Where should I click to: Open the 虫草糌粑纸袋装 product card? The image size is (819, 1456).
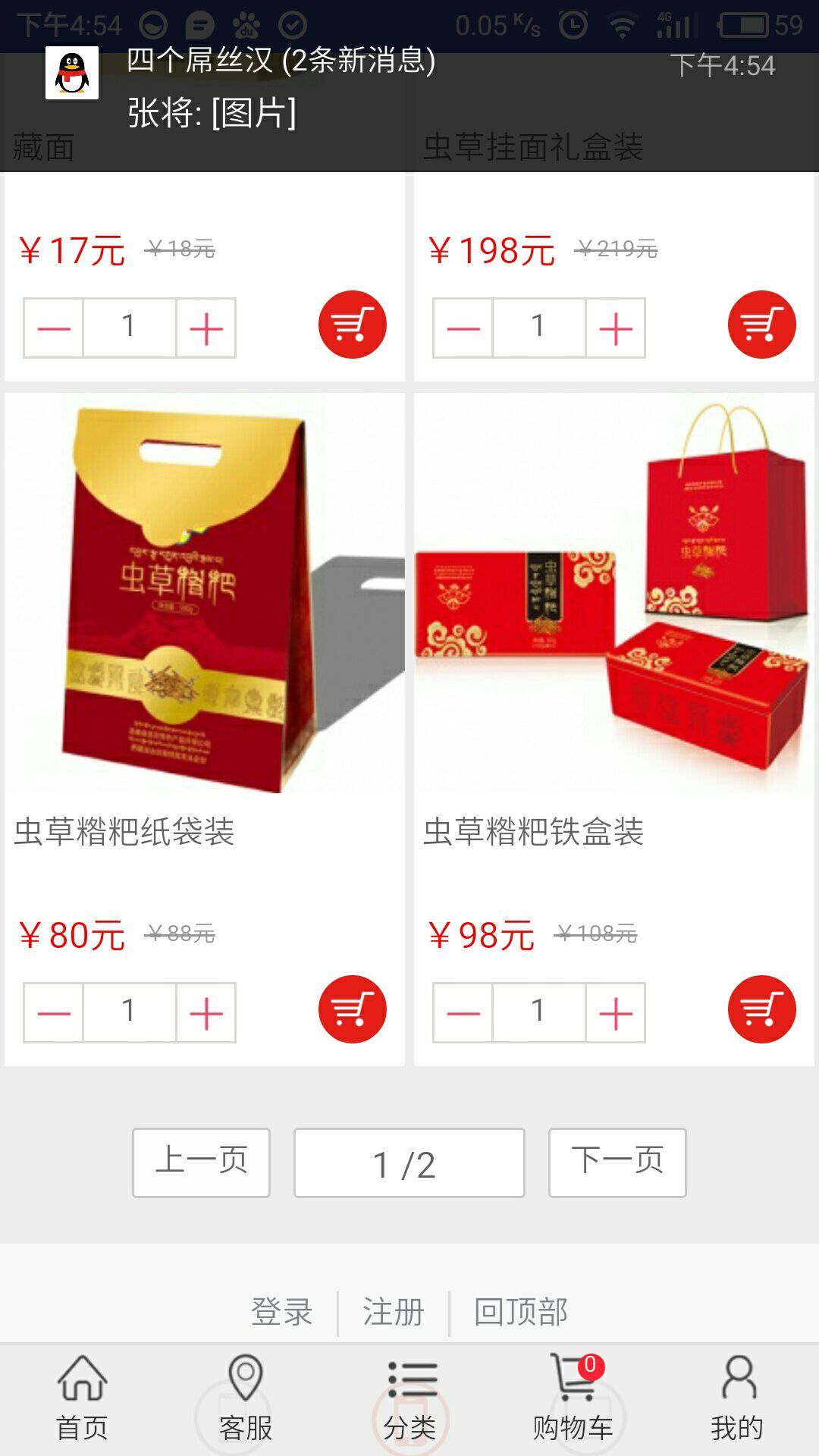(205, 593)
